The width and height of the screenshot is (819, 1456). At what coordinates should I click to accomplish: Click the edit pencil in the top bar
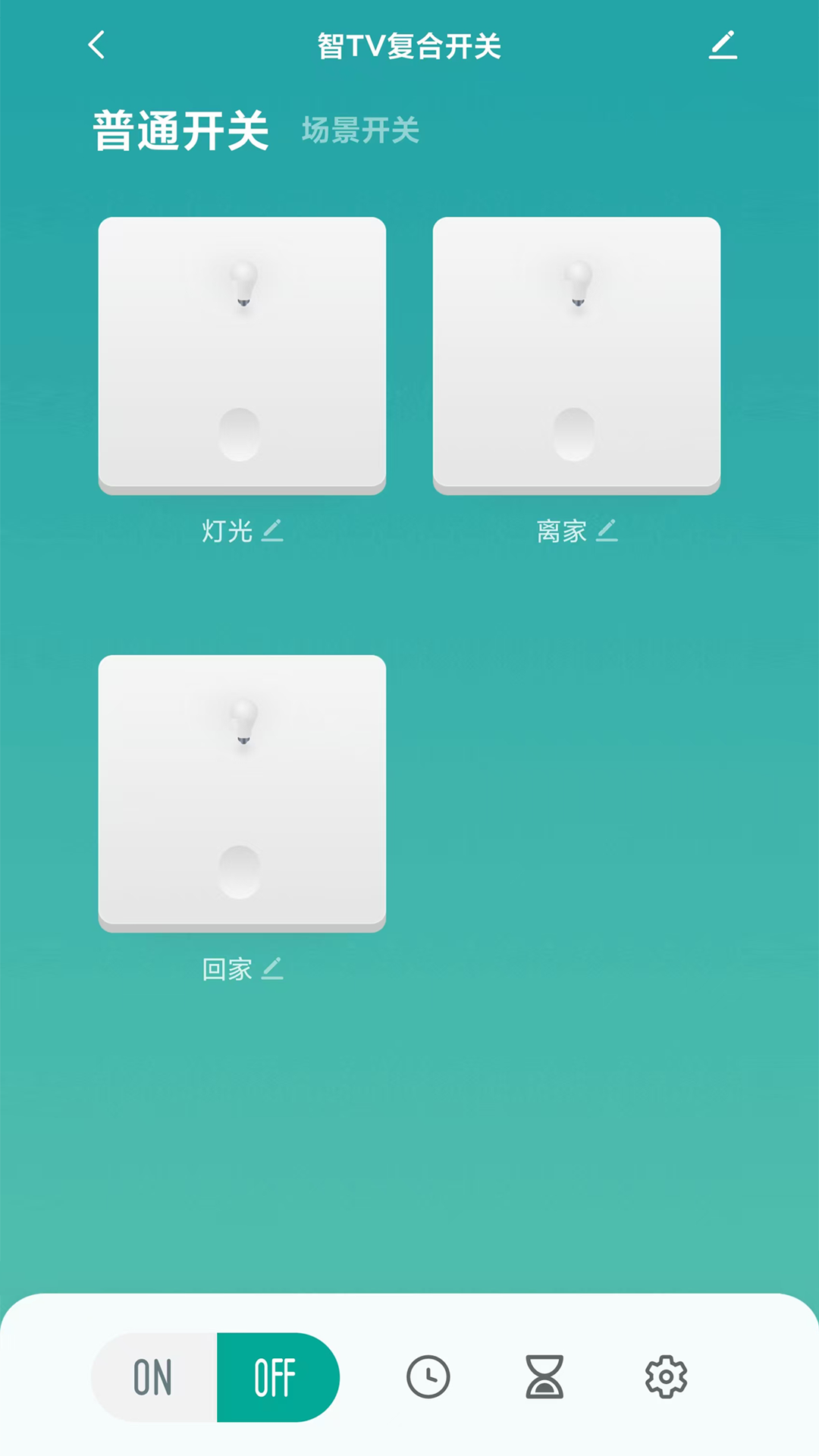pos(723,45)
